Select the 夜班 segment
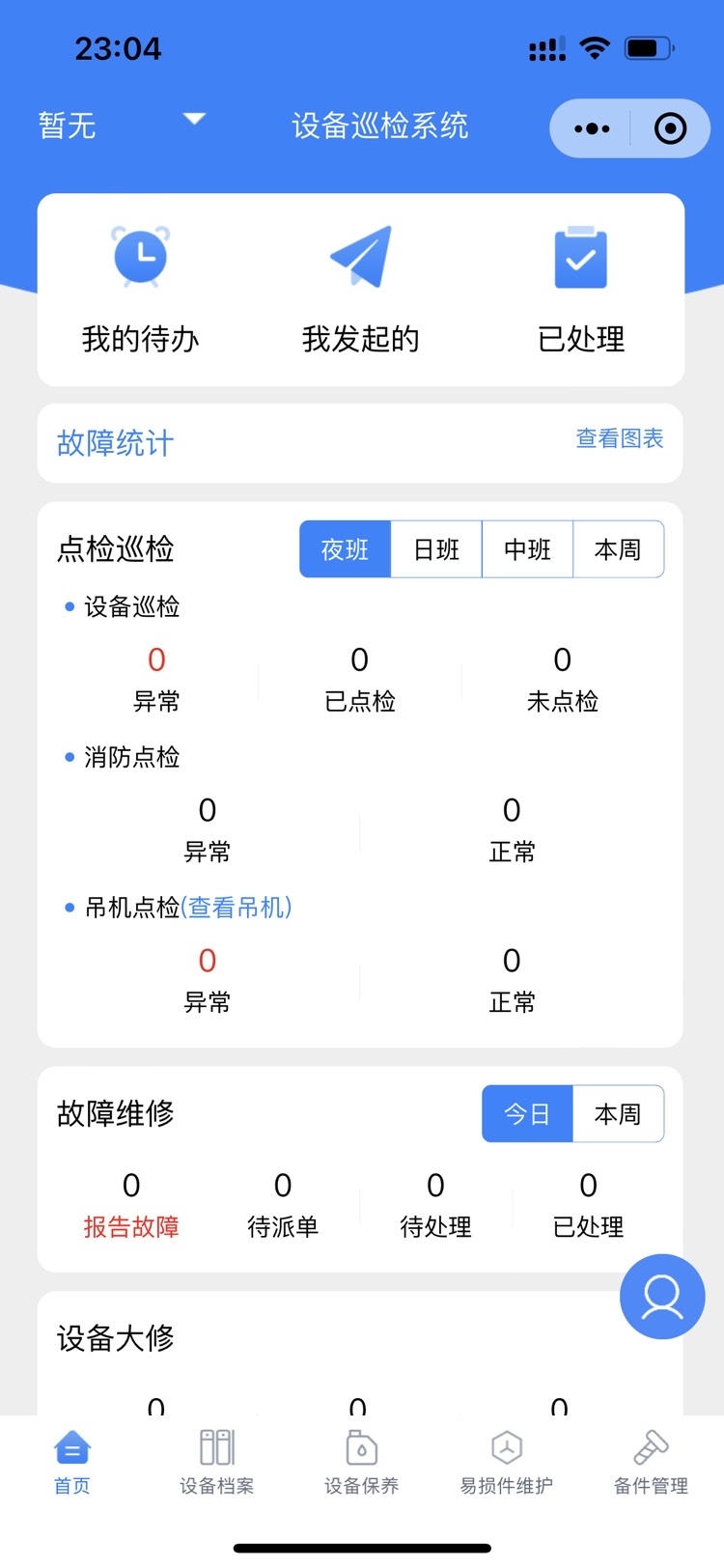 tap(346, 549)
